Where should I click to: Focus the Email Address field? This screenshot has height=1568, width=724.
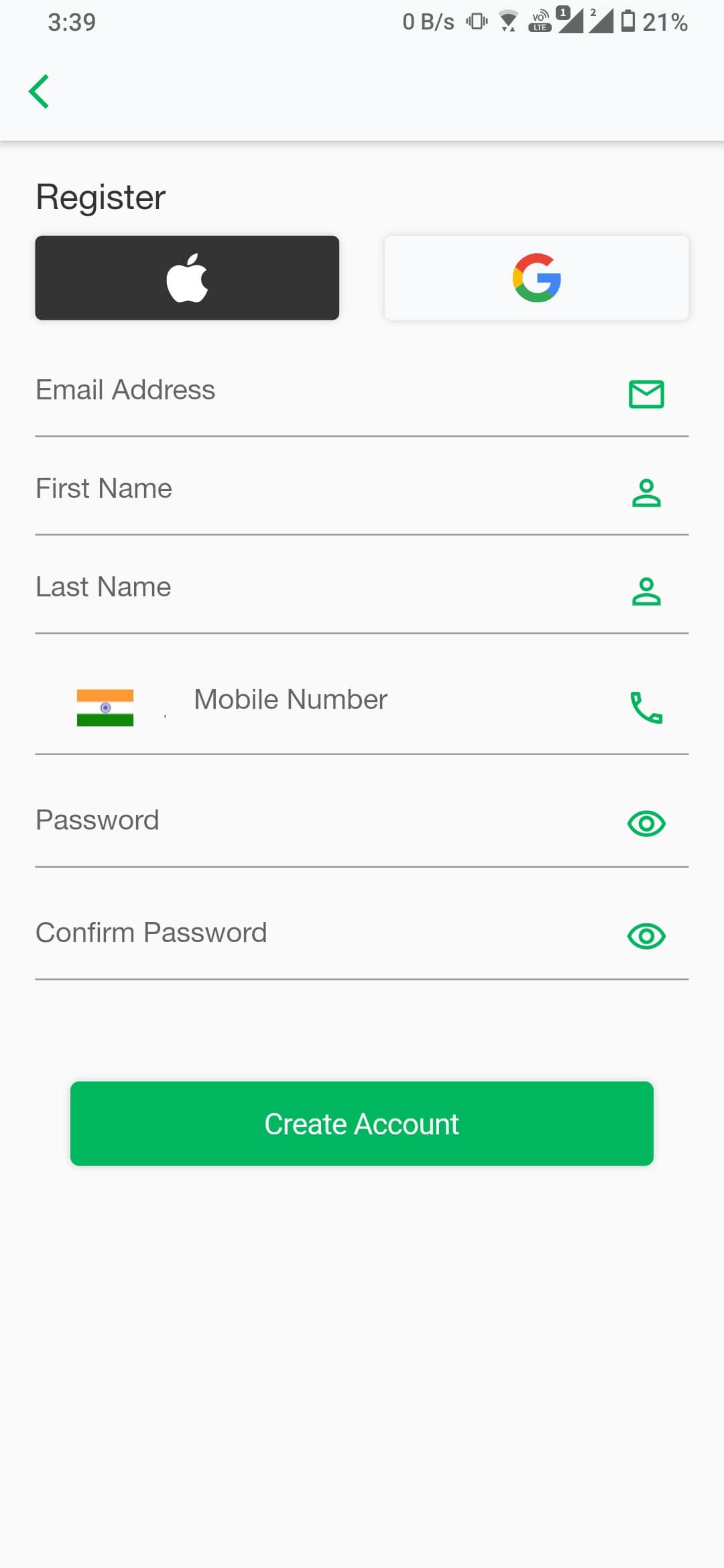point(322,391)
